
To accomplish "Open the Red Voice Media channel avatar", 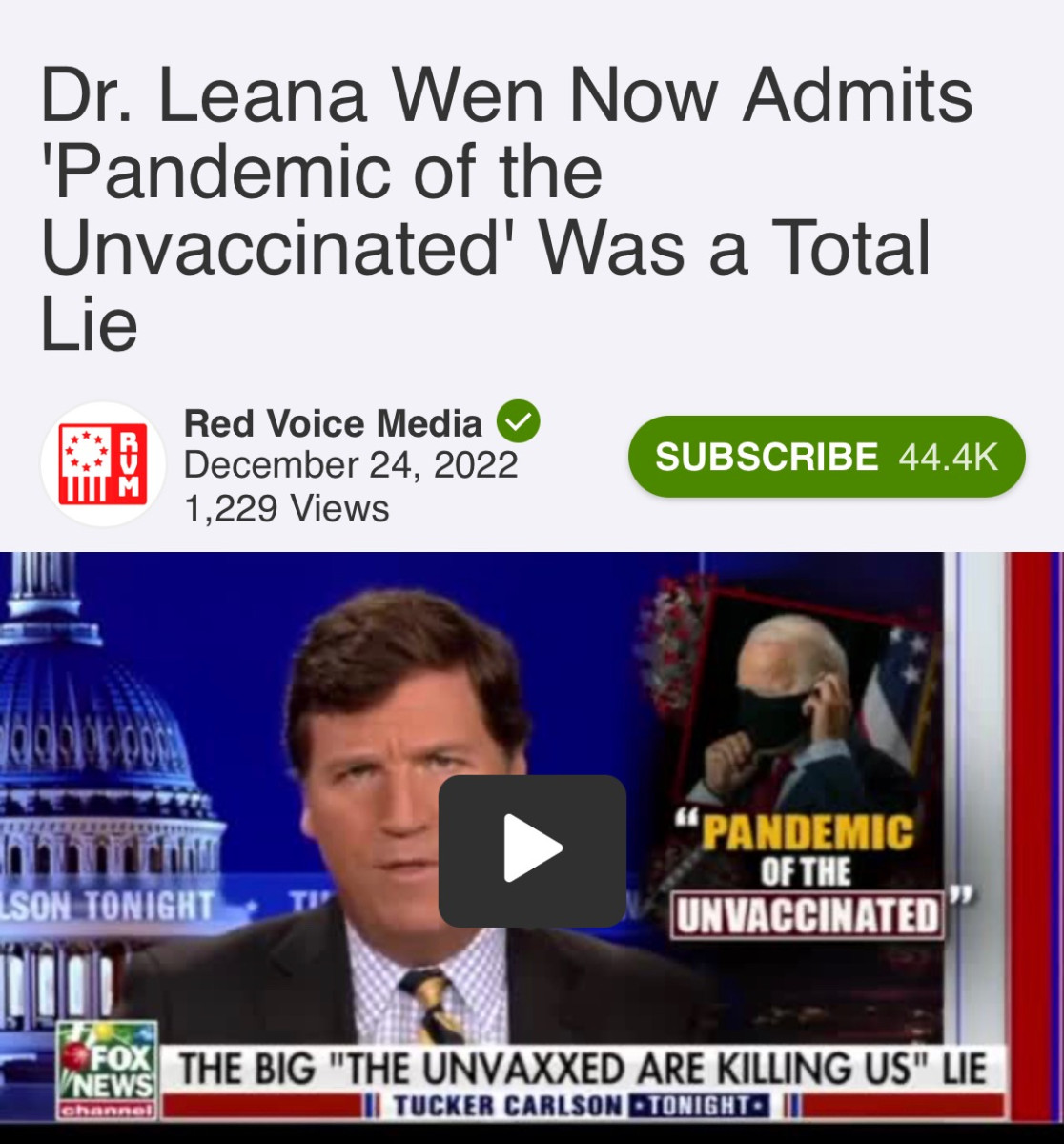I will (103, 464).
